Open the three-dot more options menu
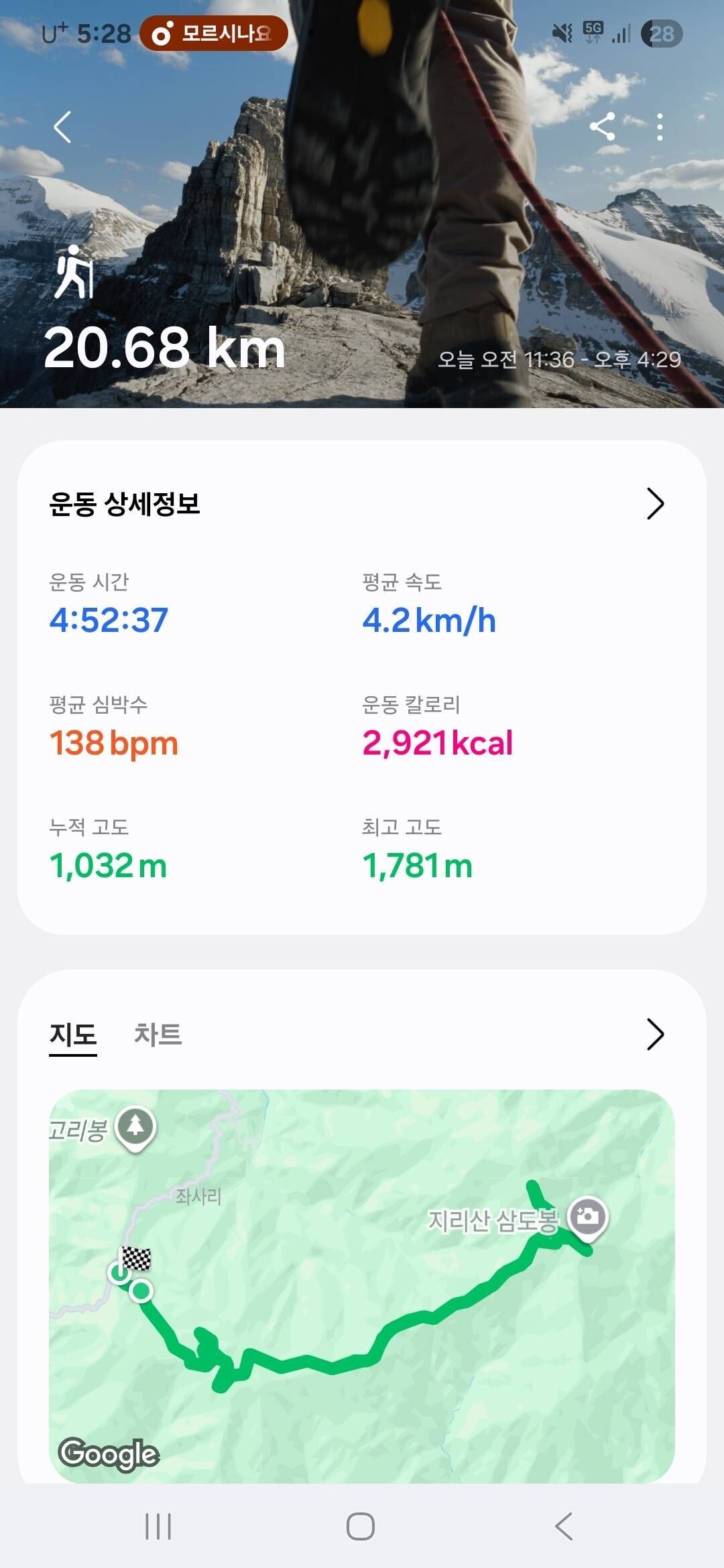This screenshot has width=724, height=1568. [660, 127]
